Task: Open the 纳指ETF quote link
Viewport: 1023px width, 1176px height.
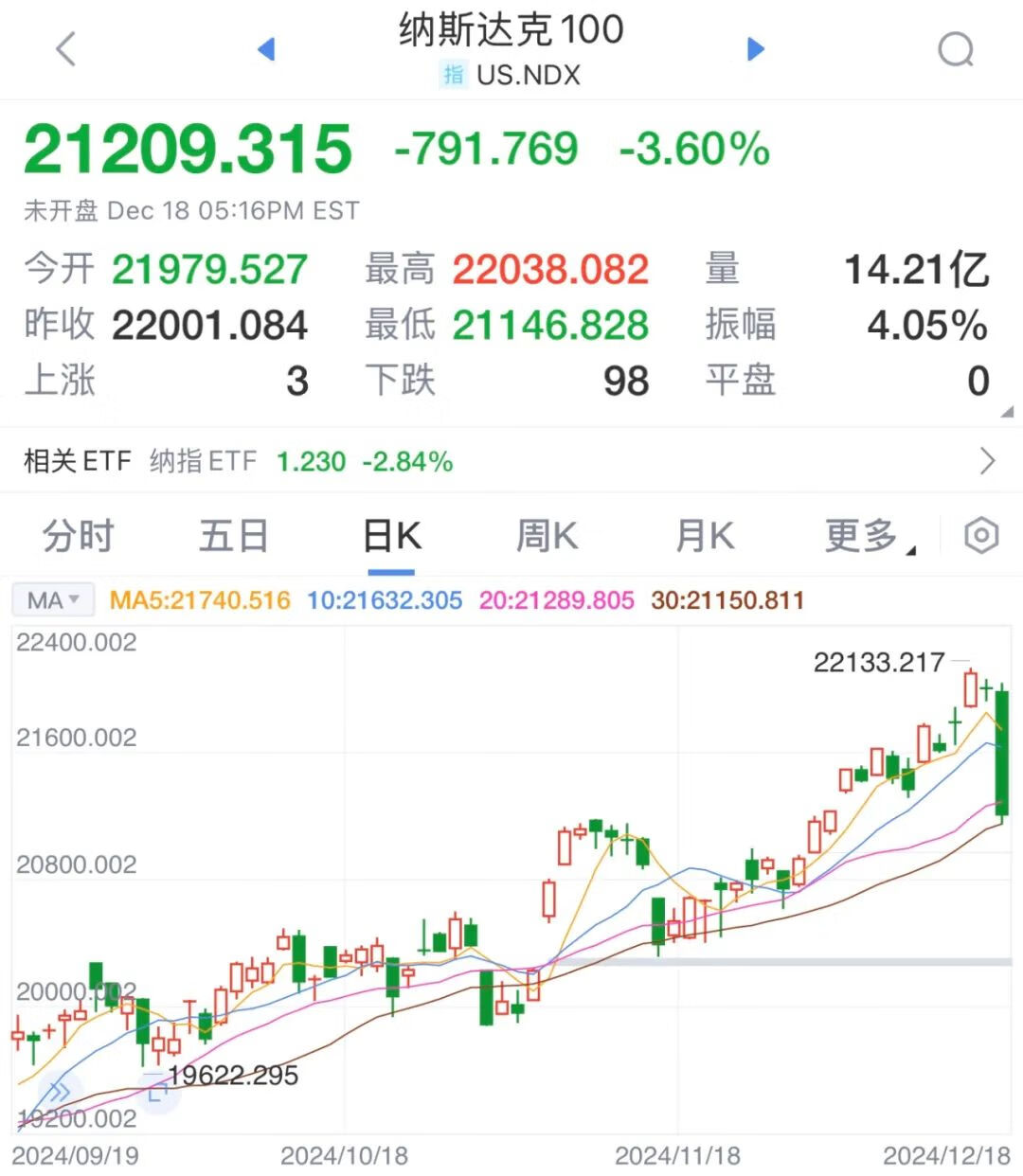Action: pos(202,461)
